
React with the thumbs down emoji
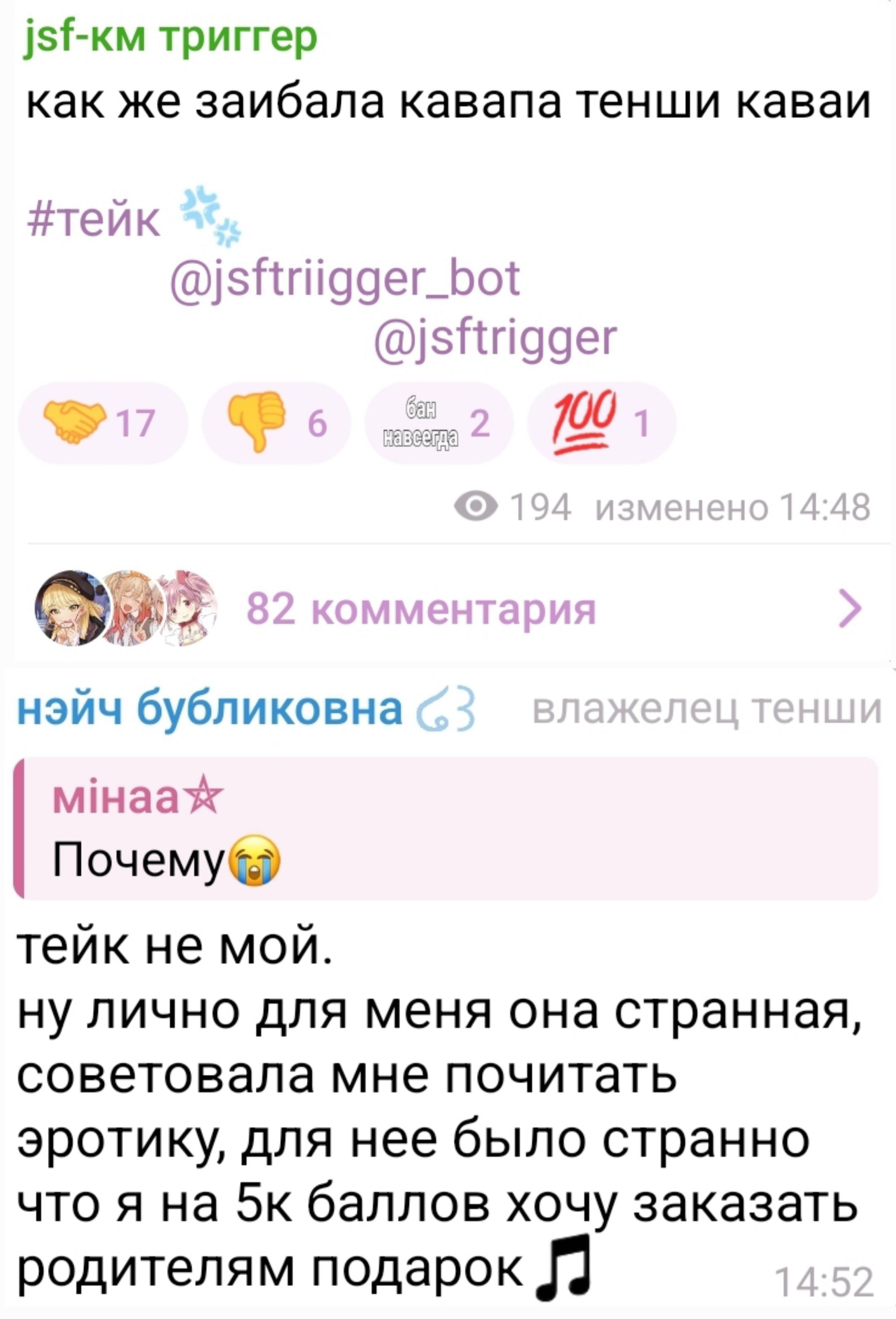click(x=276, y=424)
